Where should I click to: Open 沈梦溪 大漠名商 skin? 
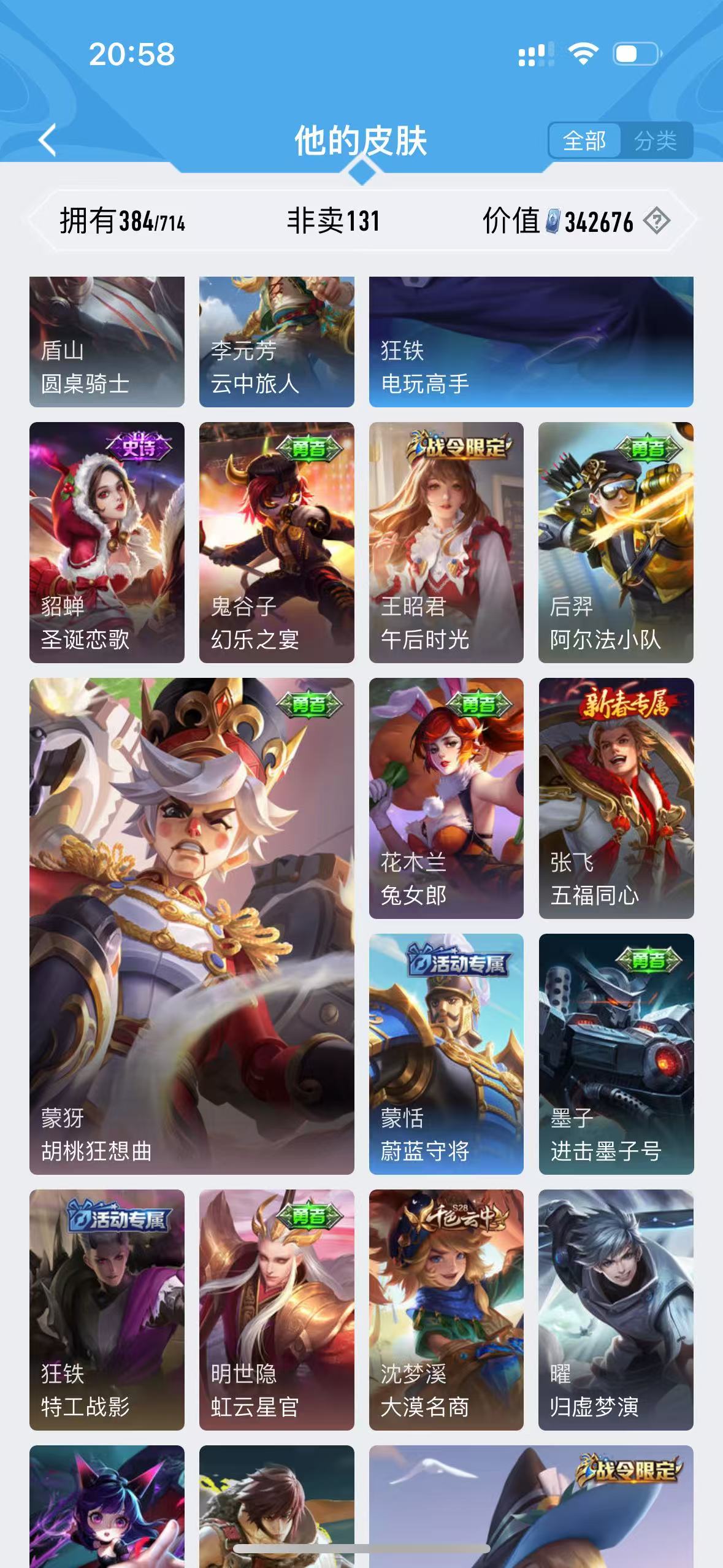coord(446,1310)
